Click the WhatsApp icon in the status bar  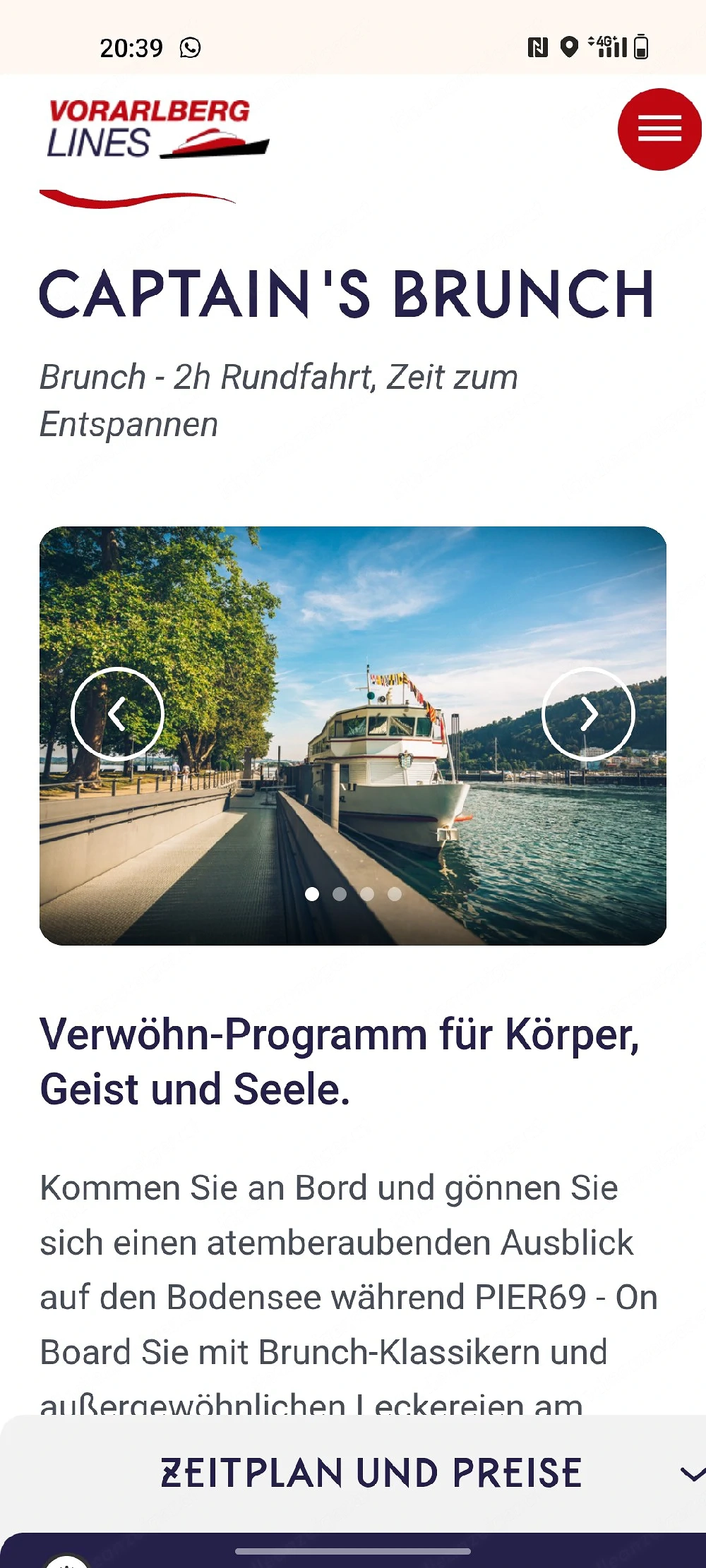[189, 48]
